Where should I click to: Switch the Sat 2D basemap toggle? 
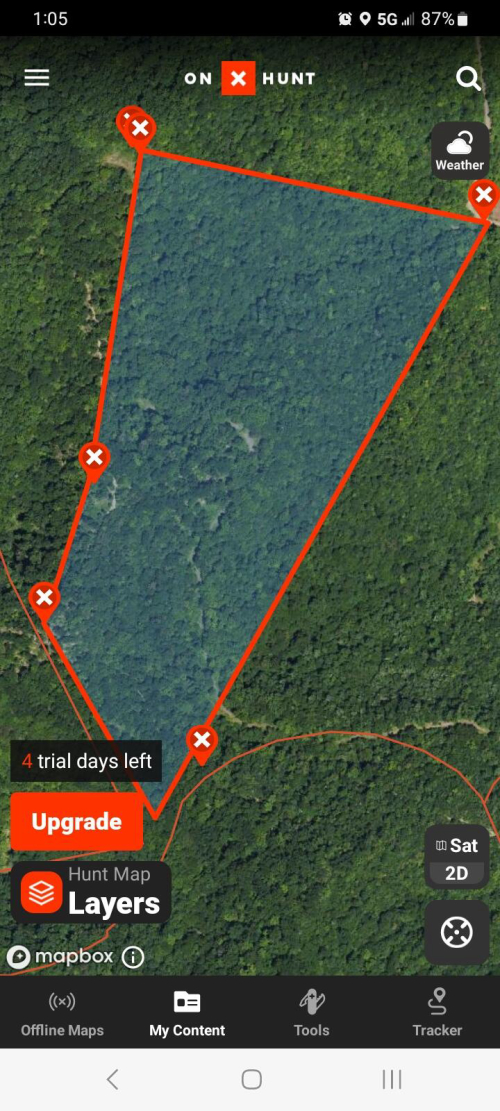click(457, 857)
